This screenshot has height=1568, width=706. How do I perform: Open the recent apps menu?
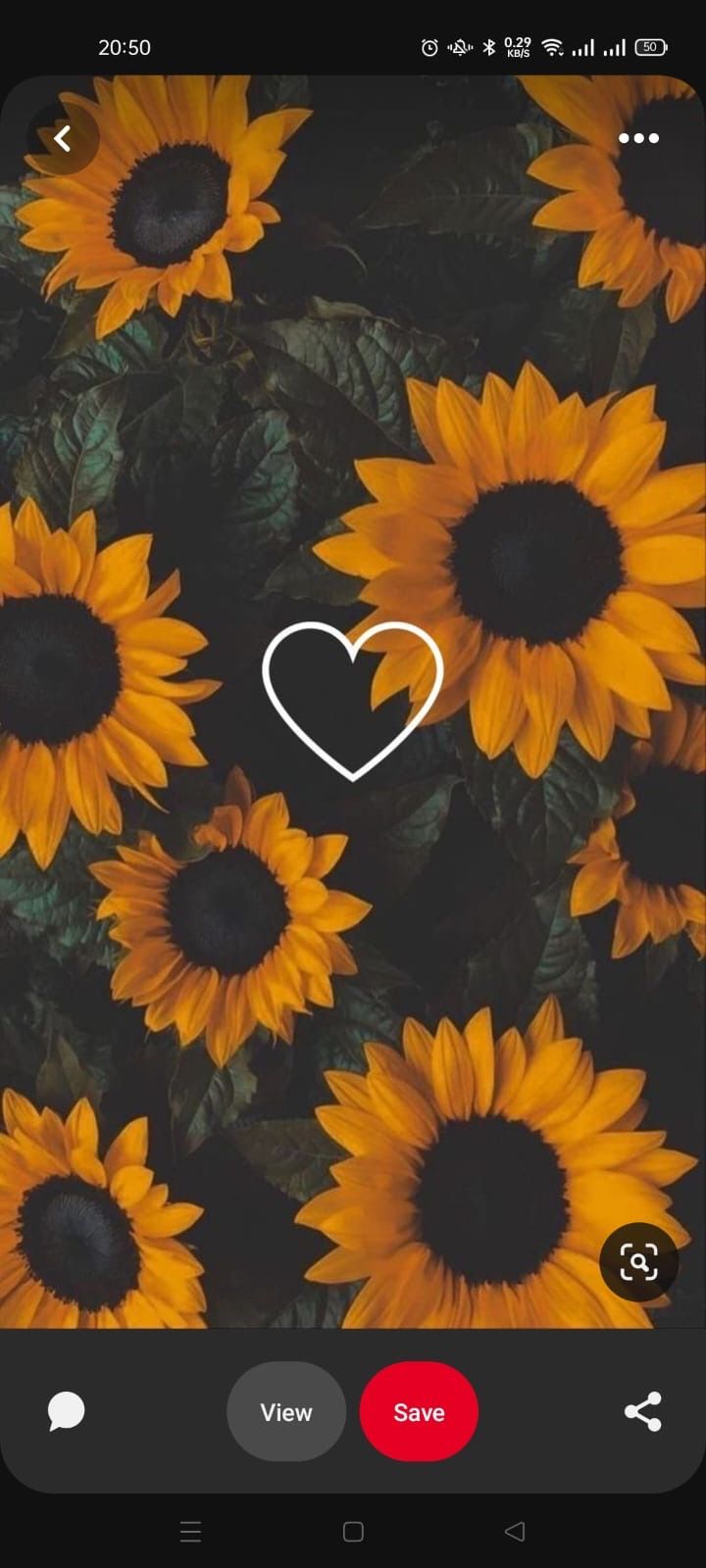pyautogui.click(x=191, y=1532)
